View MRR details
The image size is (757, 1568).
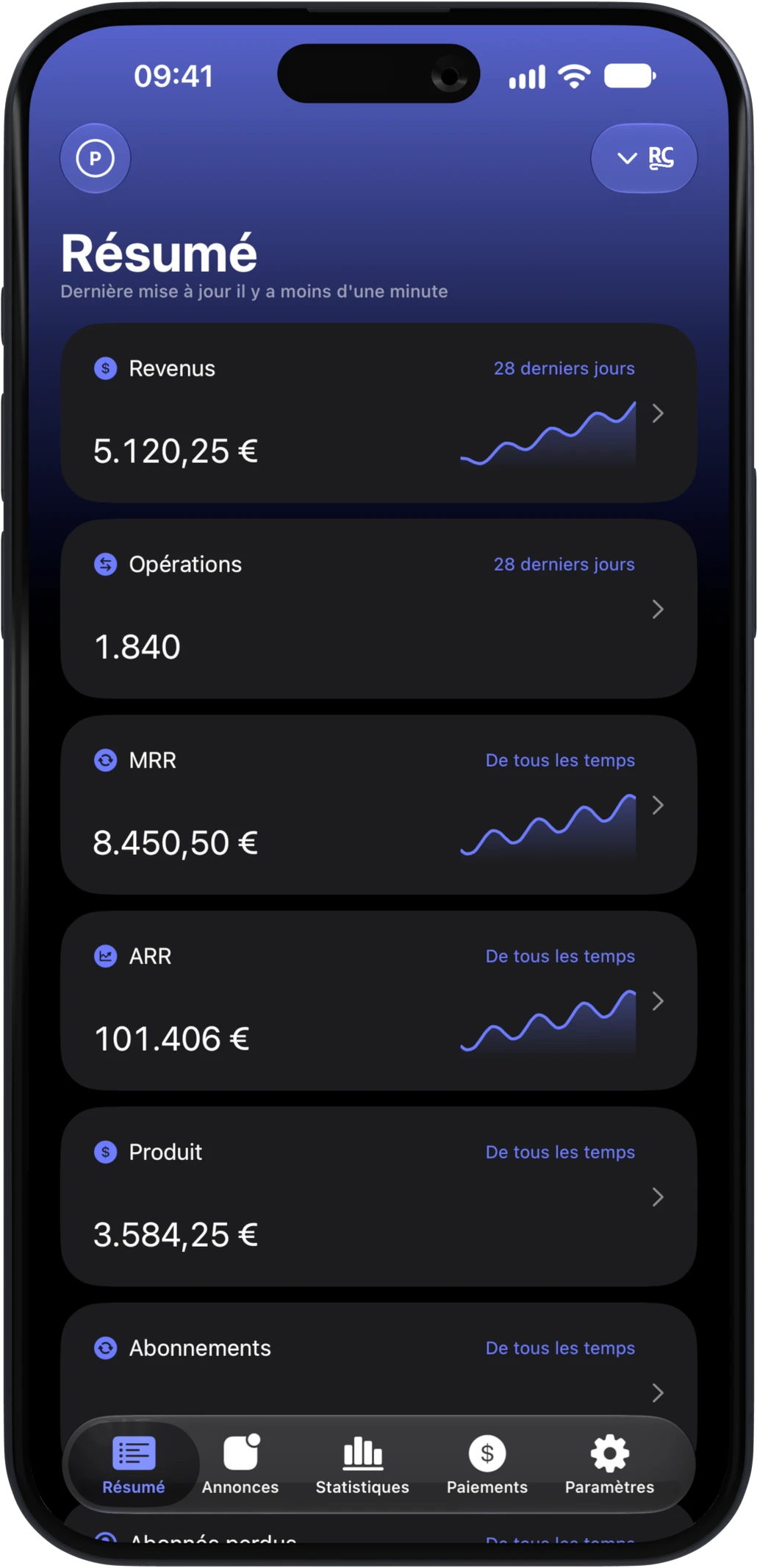click(378, 805)
